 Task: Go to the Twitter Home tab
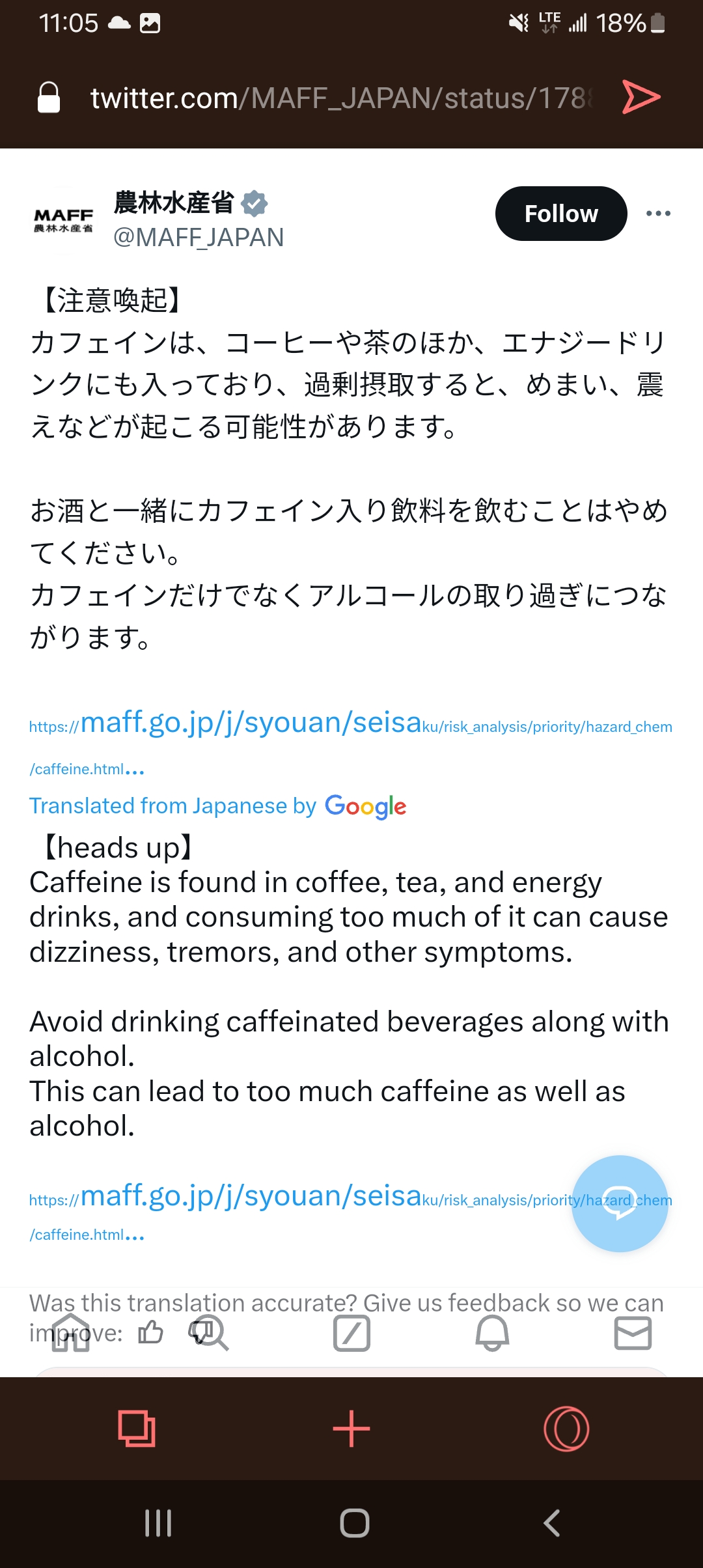70,1334
